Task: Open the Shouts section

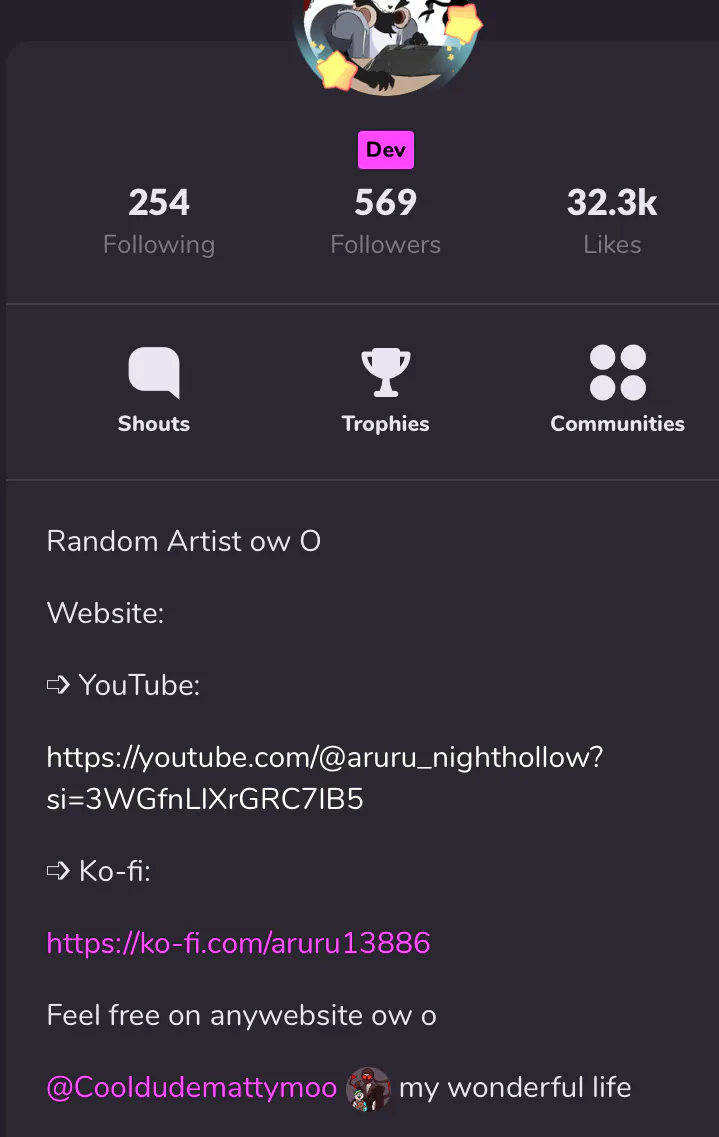Action: 154,392
